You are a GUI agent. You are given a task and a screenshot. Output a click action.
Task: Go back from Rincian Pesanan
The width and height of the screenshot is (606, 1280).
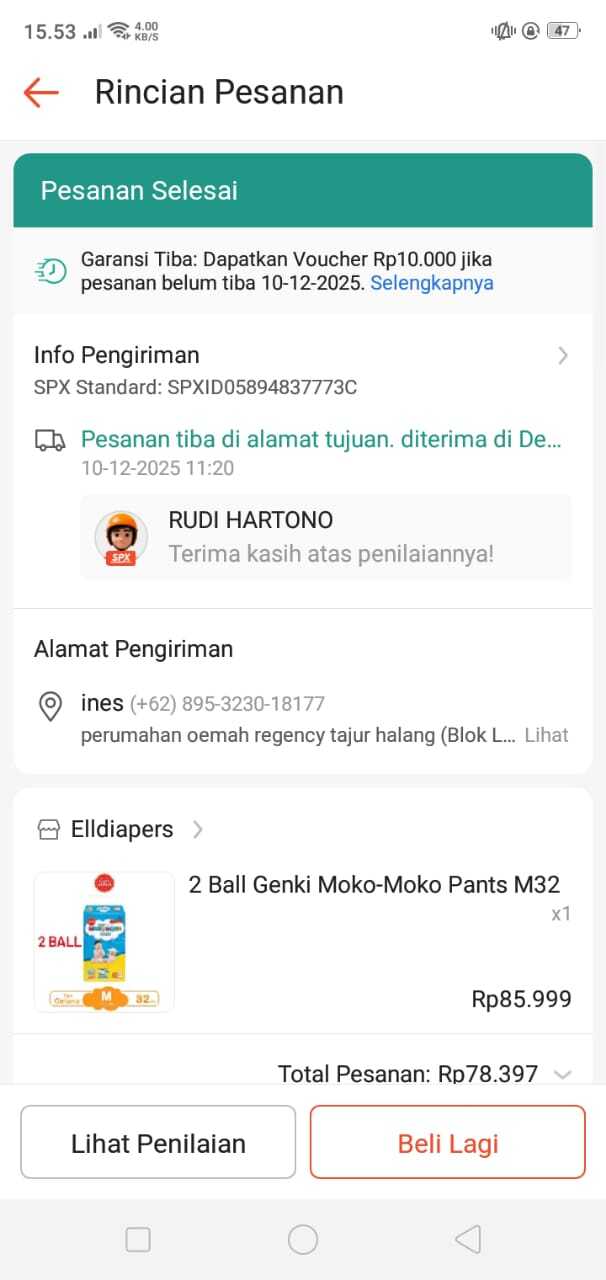(41, 93)
